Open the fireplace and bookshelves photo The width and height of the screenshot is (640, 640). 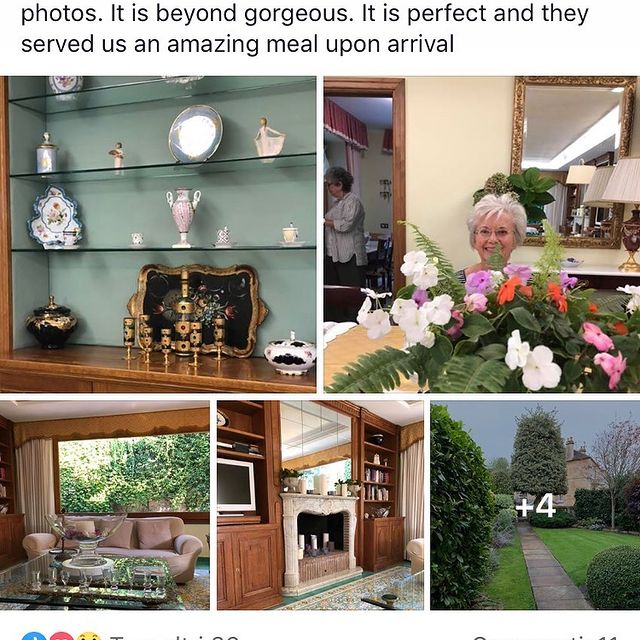pos(320,505)
